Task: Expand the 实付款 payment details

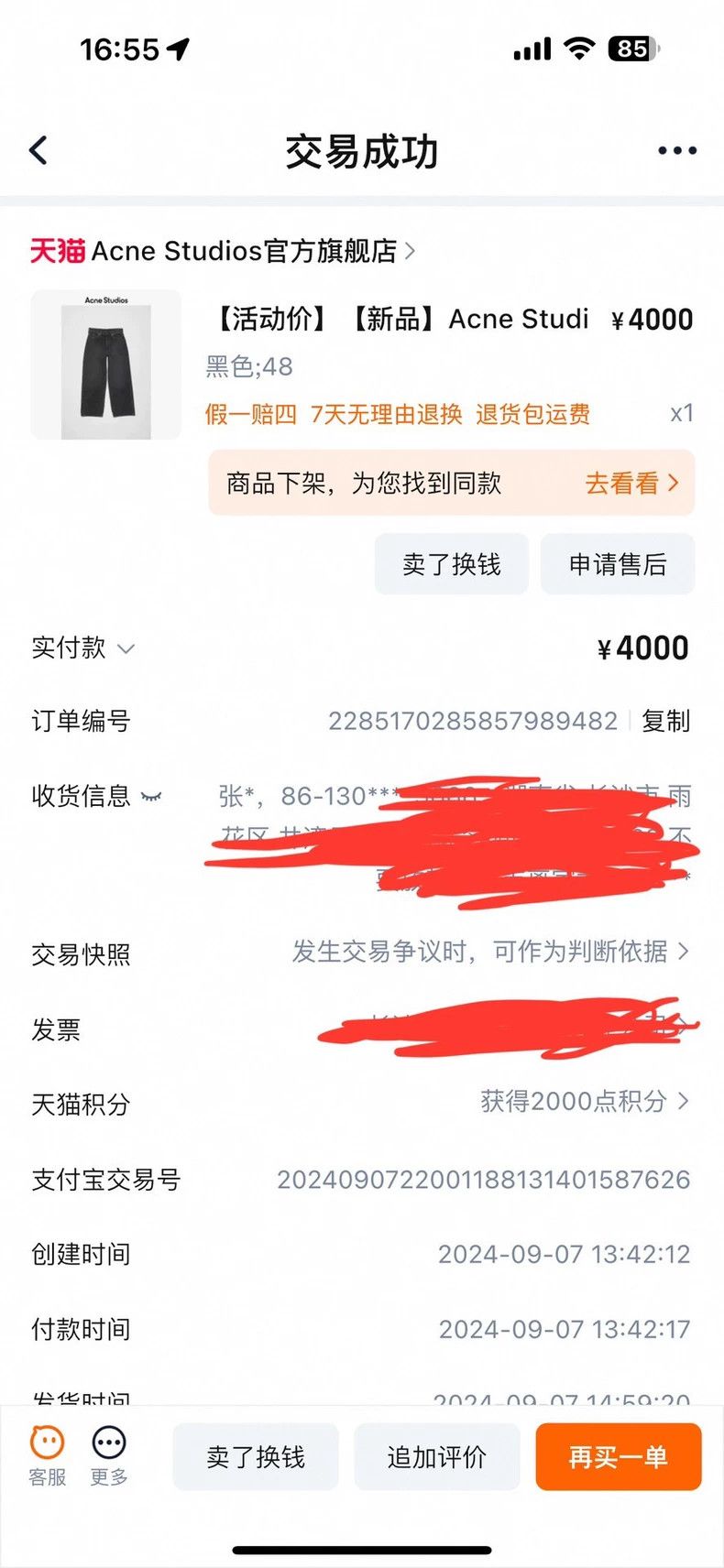Action: 83,648
